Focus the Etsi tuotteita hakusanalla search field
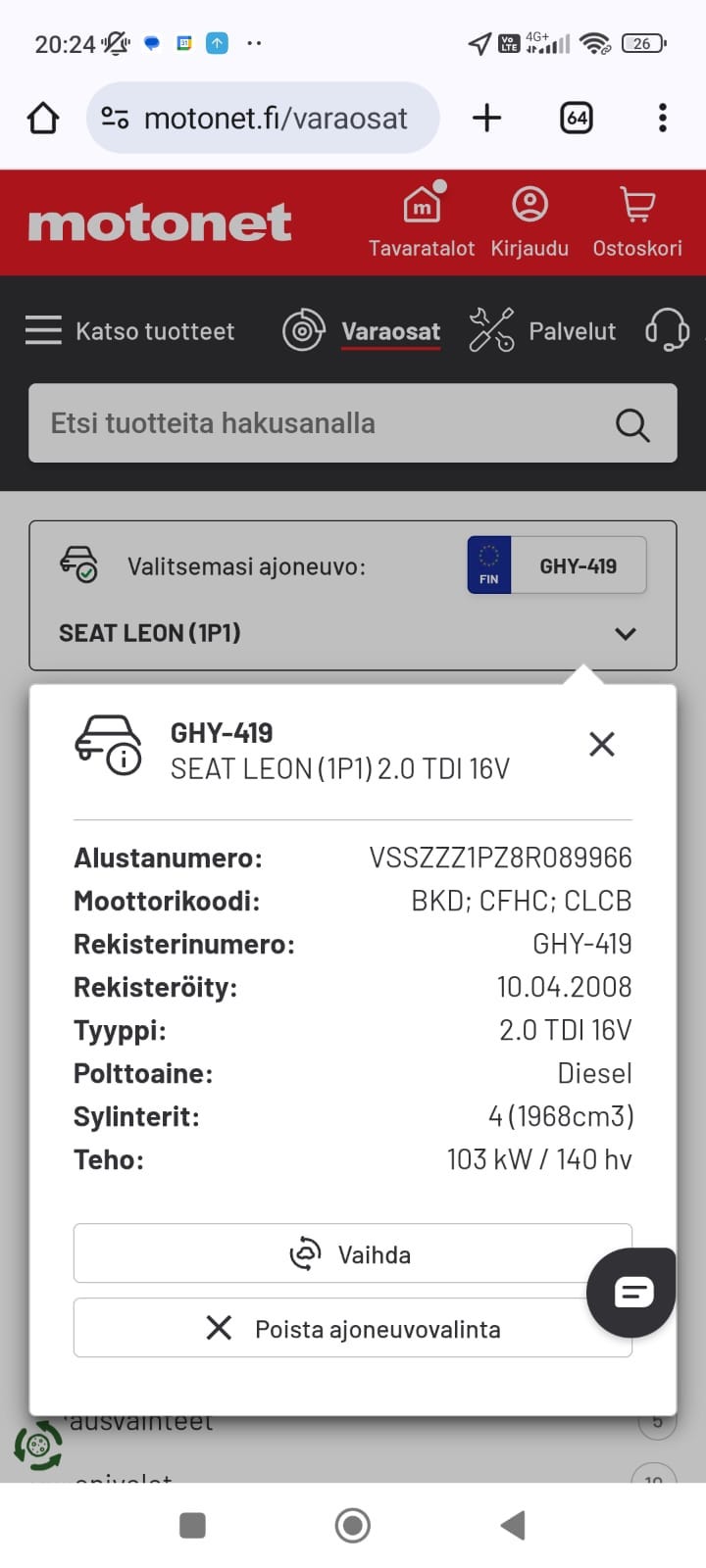 pos(324,423)
